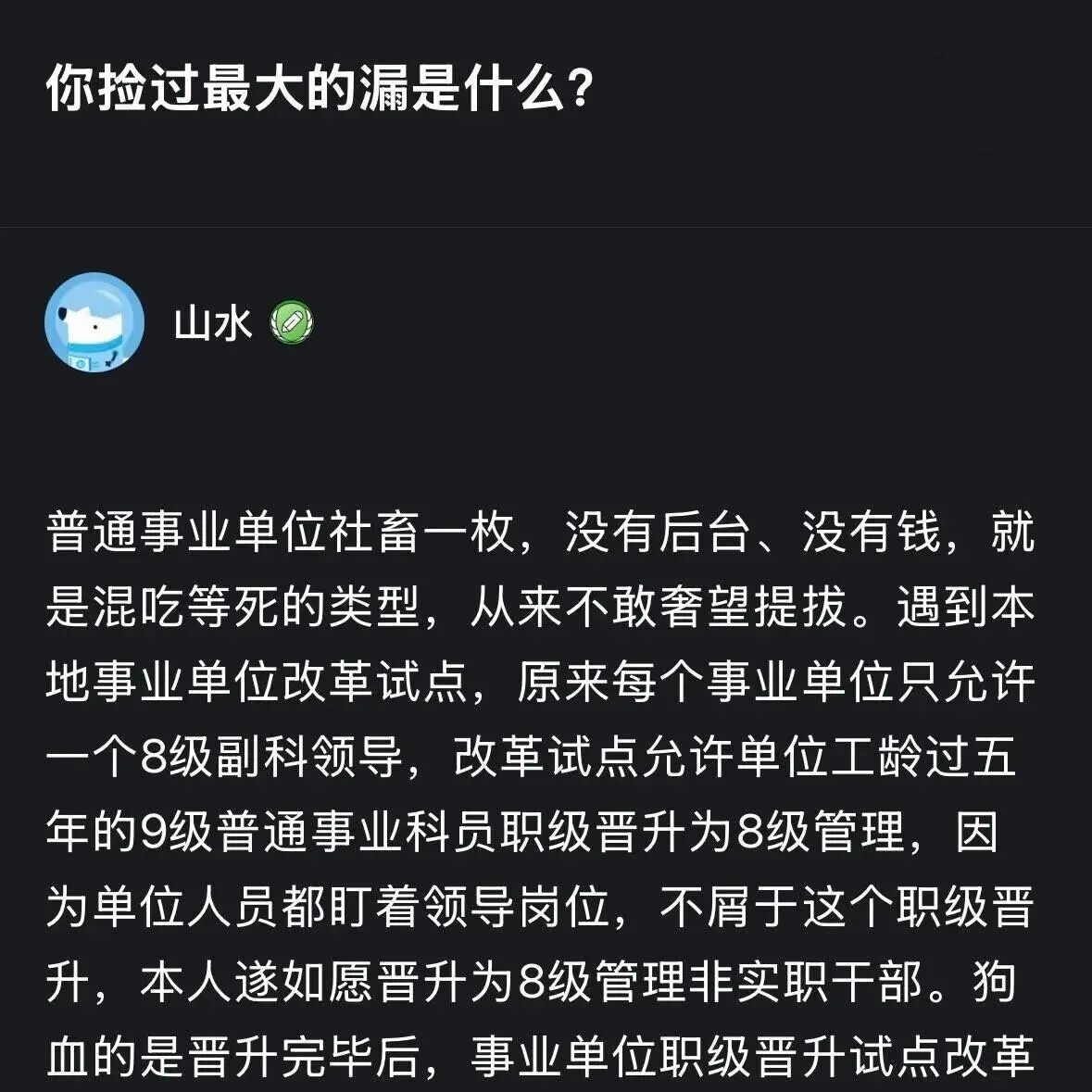Tap the green badge beside 山水
The height and width of the screenshot is (1092, 1092).
point(292,322)
